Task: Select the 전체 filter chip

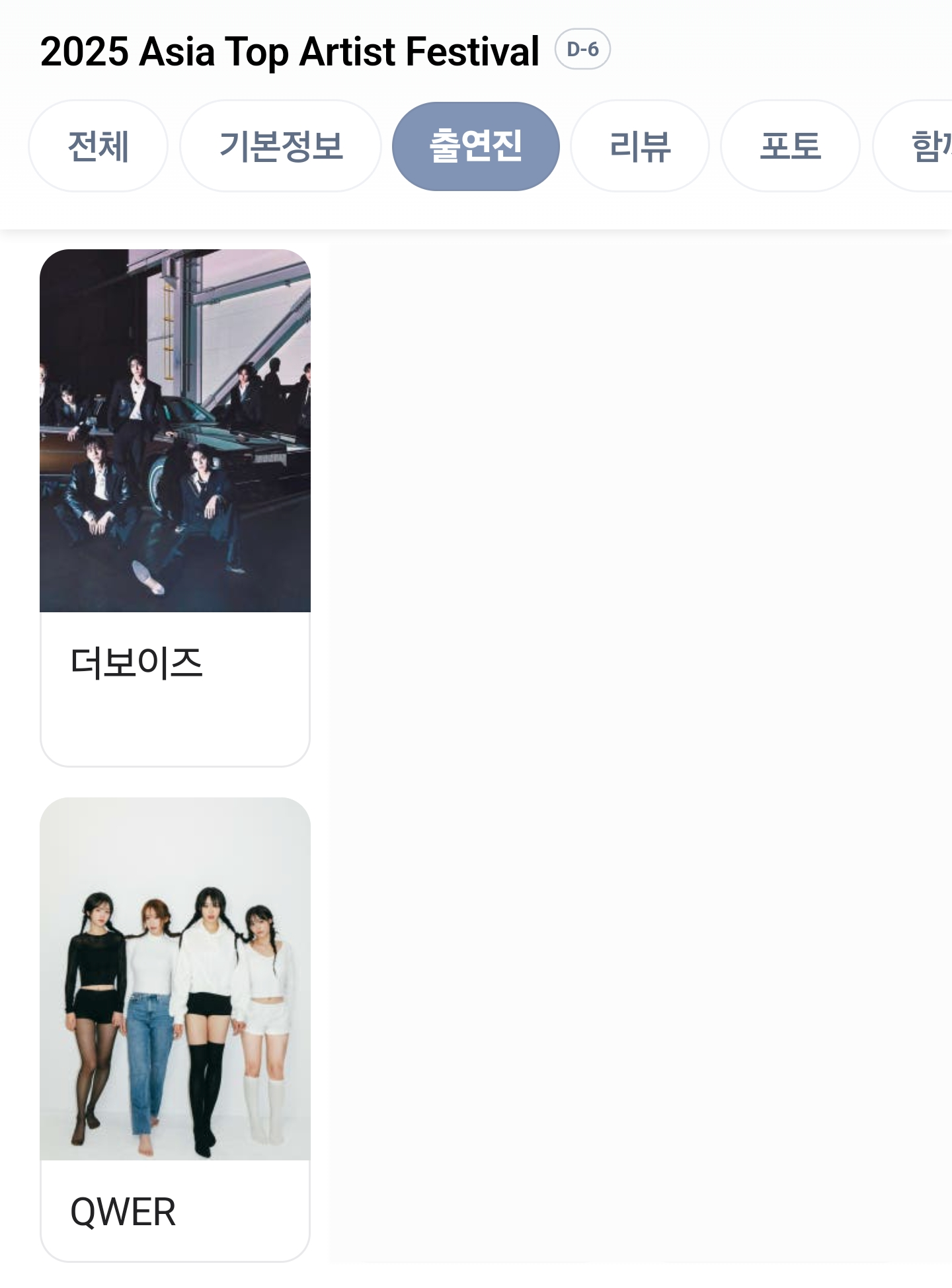Action: click(97, 145)
